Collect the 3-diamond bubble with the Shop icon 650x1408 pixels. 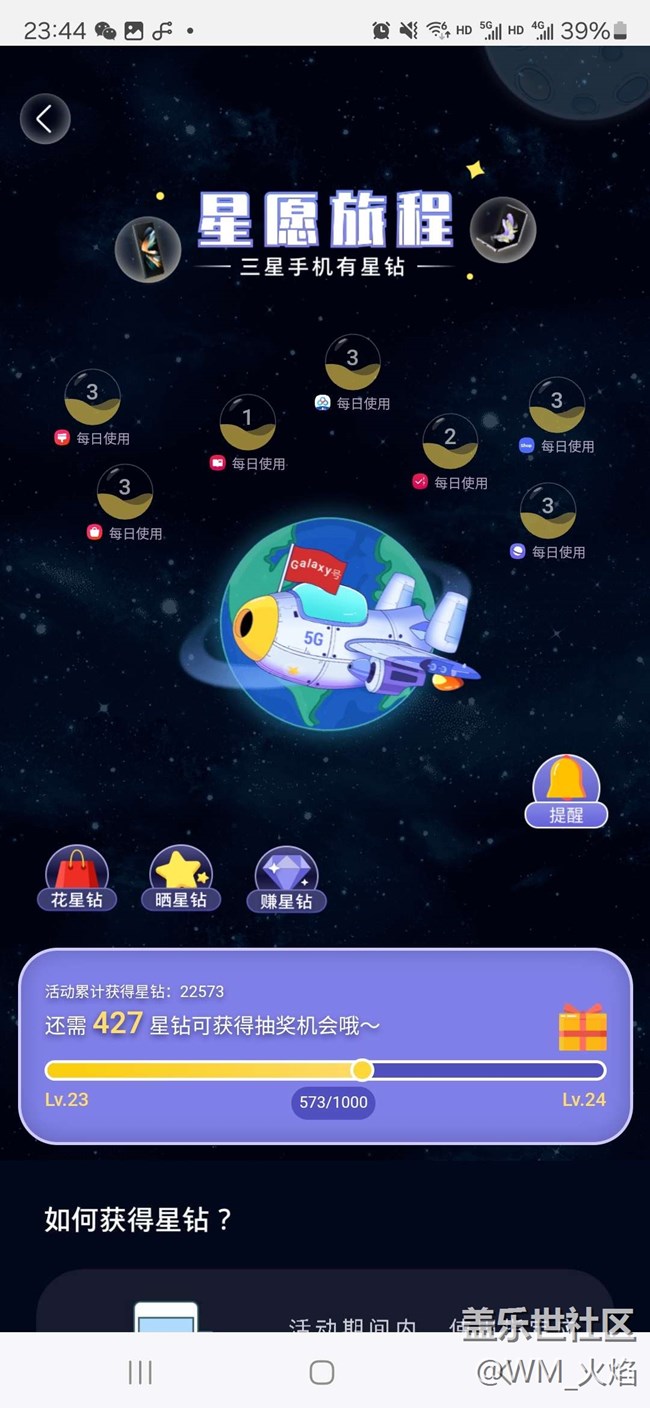click(x=557, y=405)
